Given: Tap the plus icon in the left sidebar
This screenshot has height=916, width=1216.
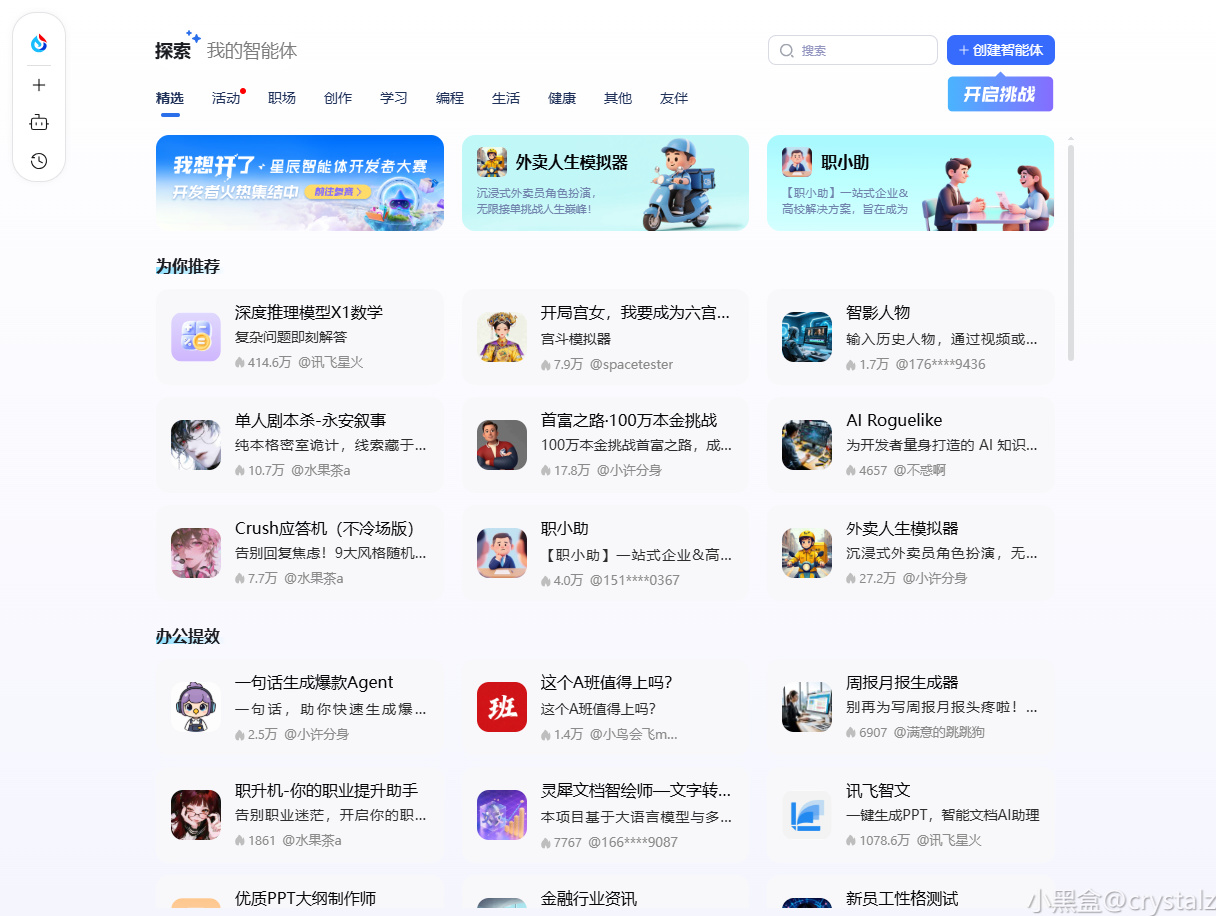Looking at the screenshot, I should [x=39, y=85].
